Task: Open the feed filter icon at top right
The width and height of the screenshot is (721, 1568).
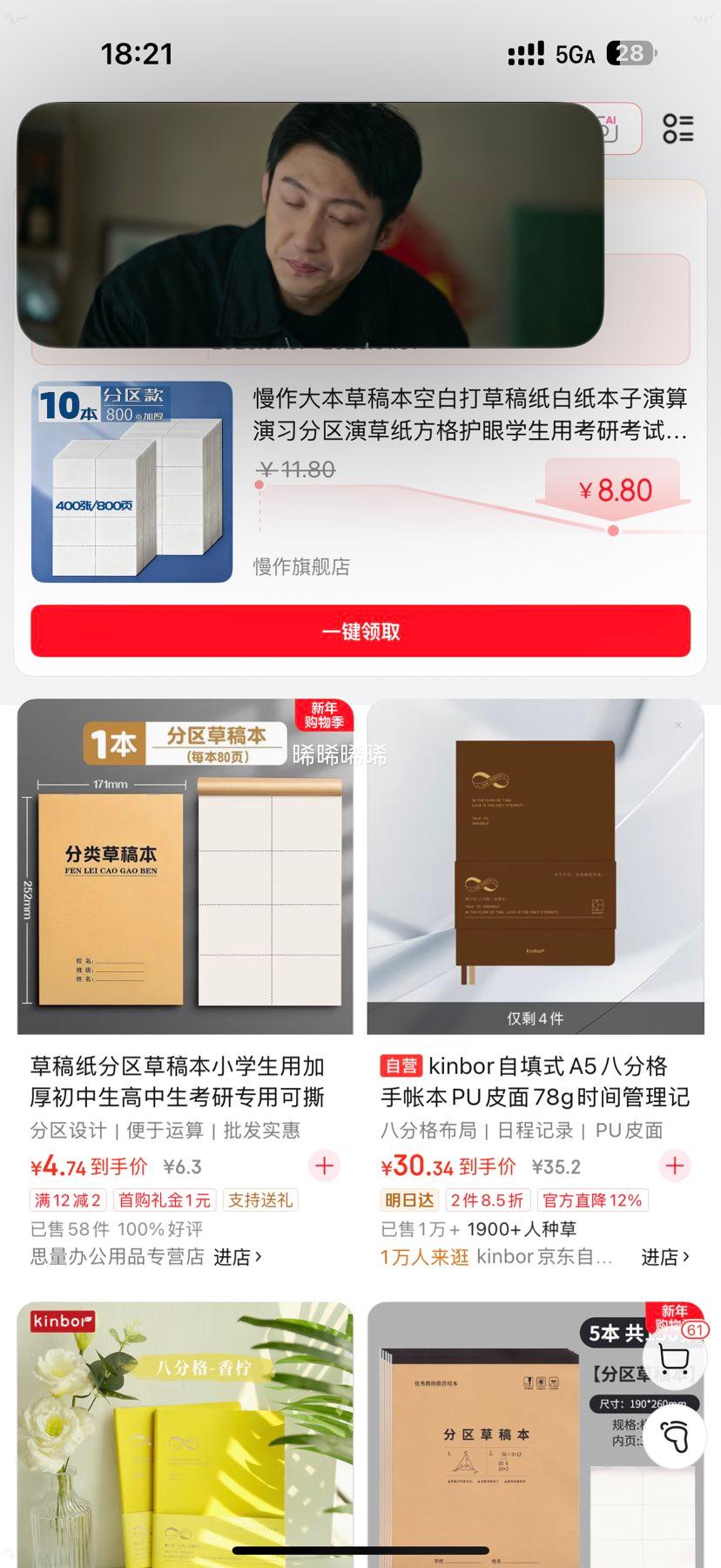Action: (679, 129)
